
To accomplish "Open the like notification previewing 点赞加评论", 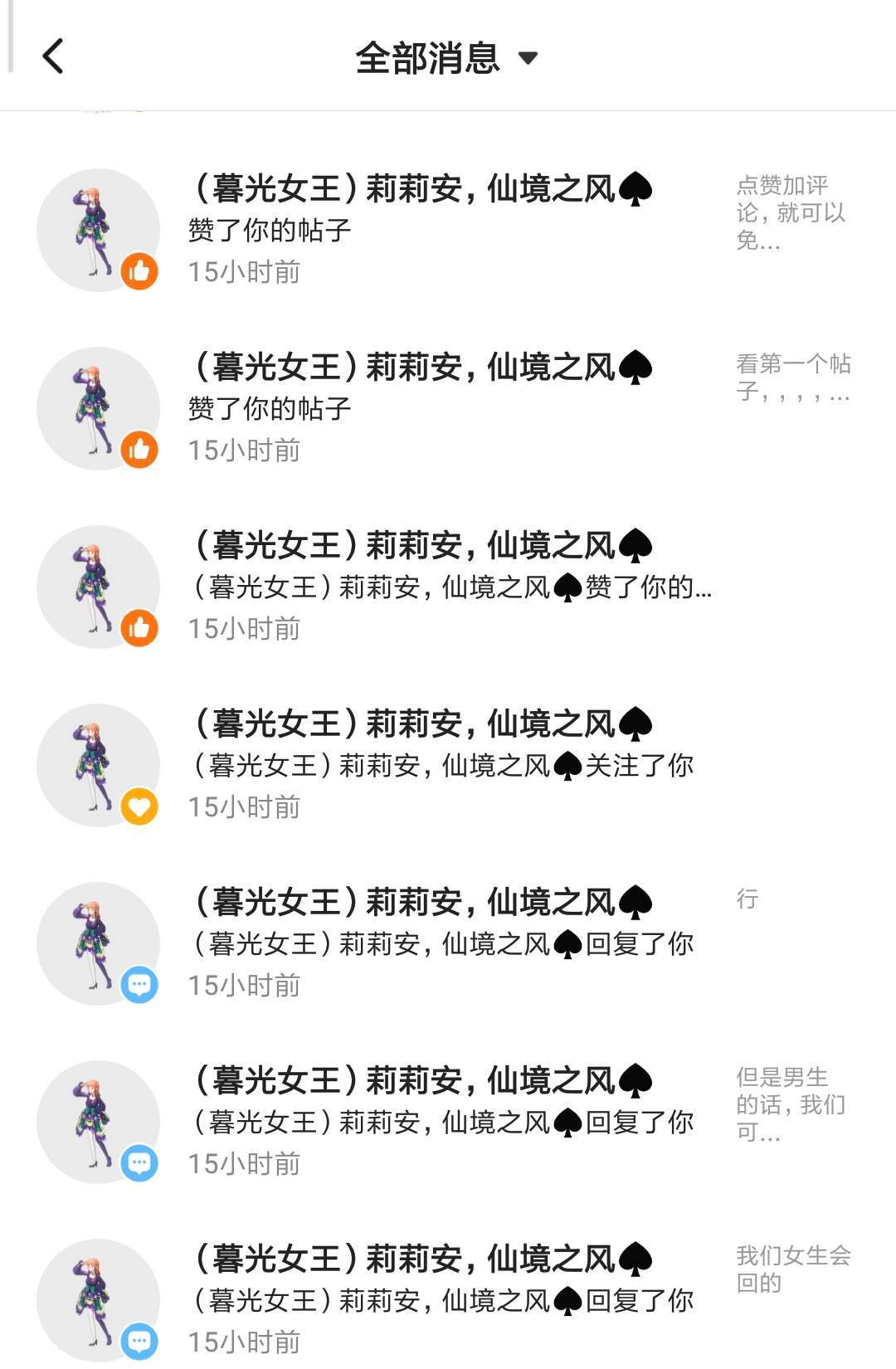I will [448, 230].
